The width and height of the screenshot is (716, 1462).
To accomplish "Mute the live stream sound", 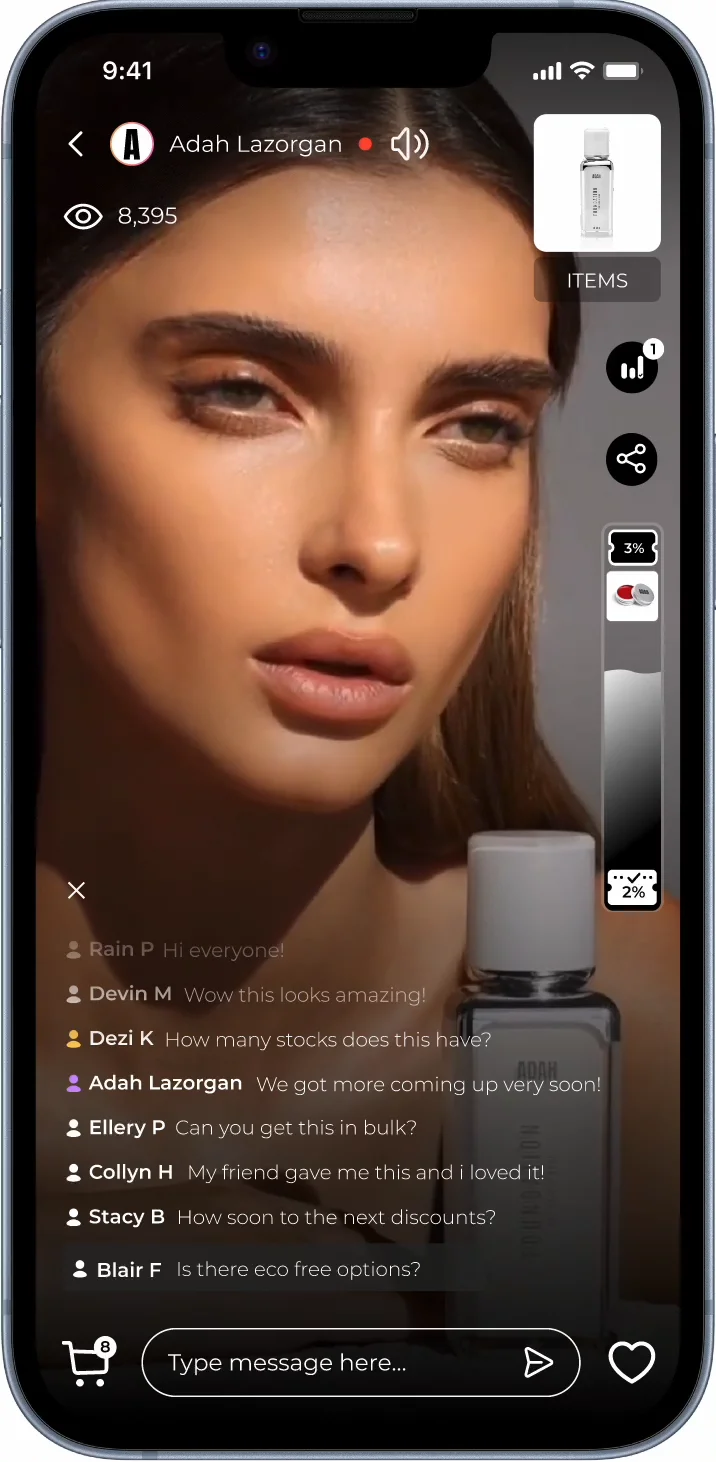I will coord(409,144).
